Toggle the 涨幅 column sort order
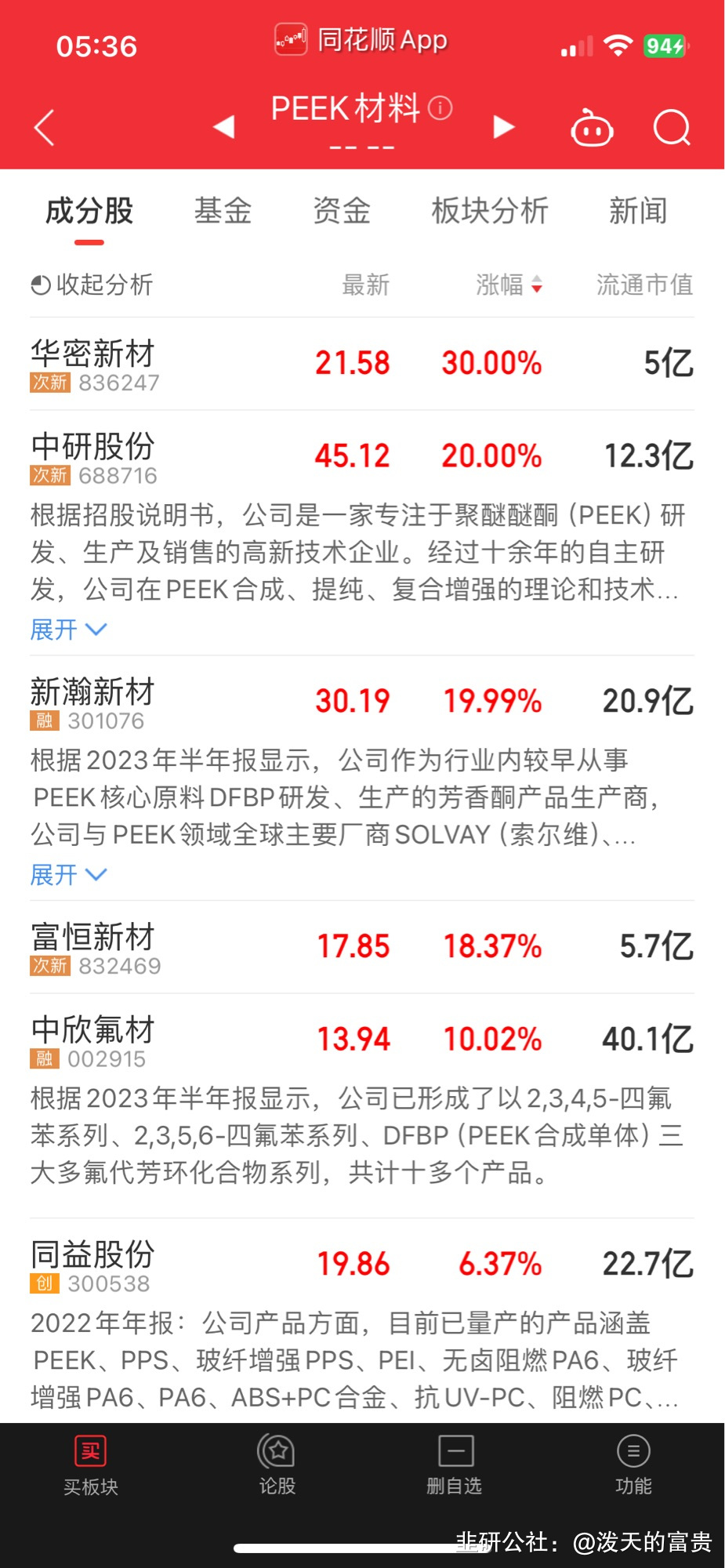725x1568 pixels. tap(508, 285)
